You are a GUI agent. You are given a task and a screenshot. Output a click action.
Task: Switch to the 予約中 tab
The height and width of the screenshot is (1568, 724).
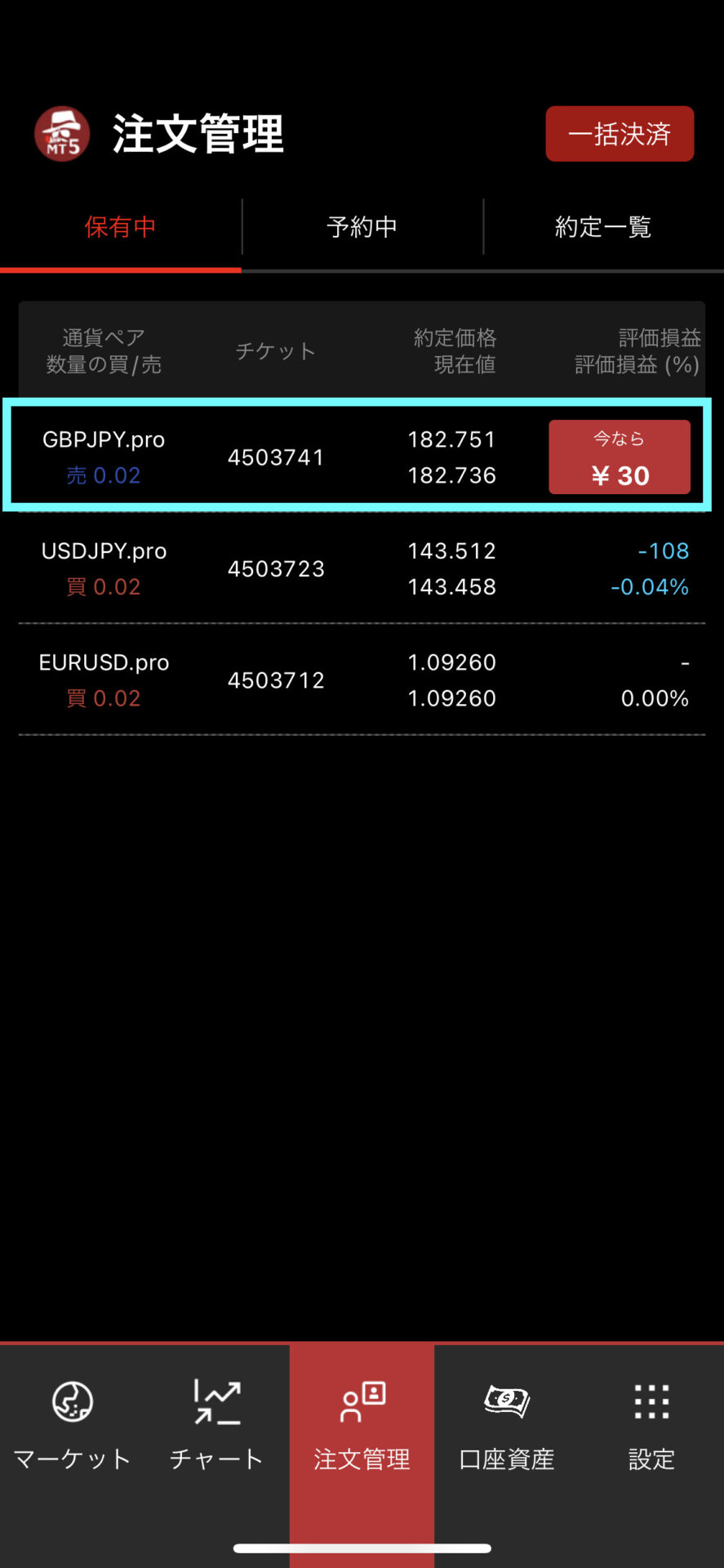click(x=362, y=227)
